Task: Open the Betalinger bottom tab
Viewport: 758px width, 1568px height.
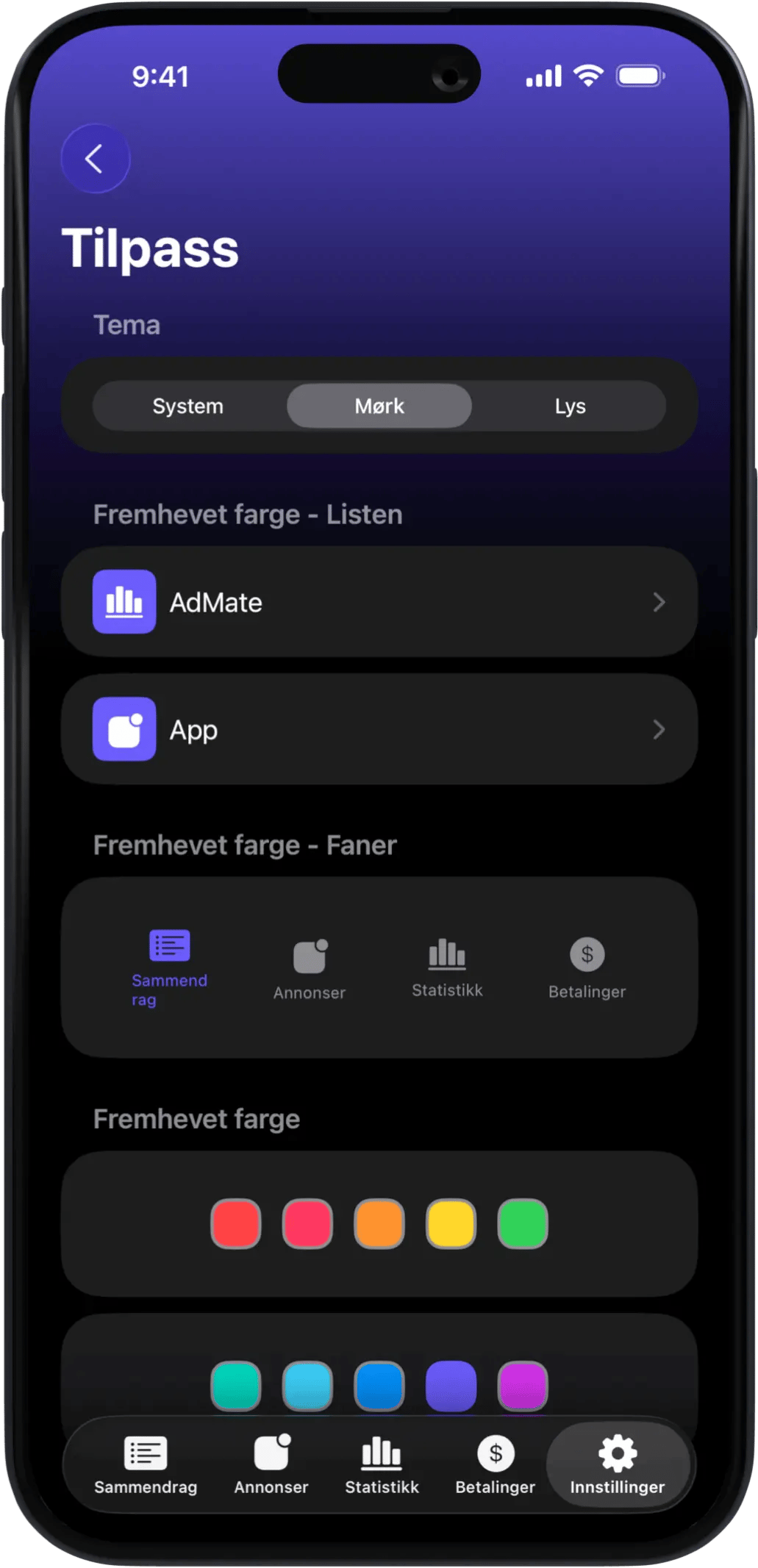Action: coord(496,1464)
